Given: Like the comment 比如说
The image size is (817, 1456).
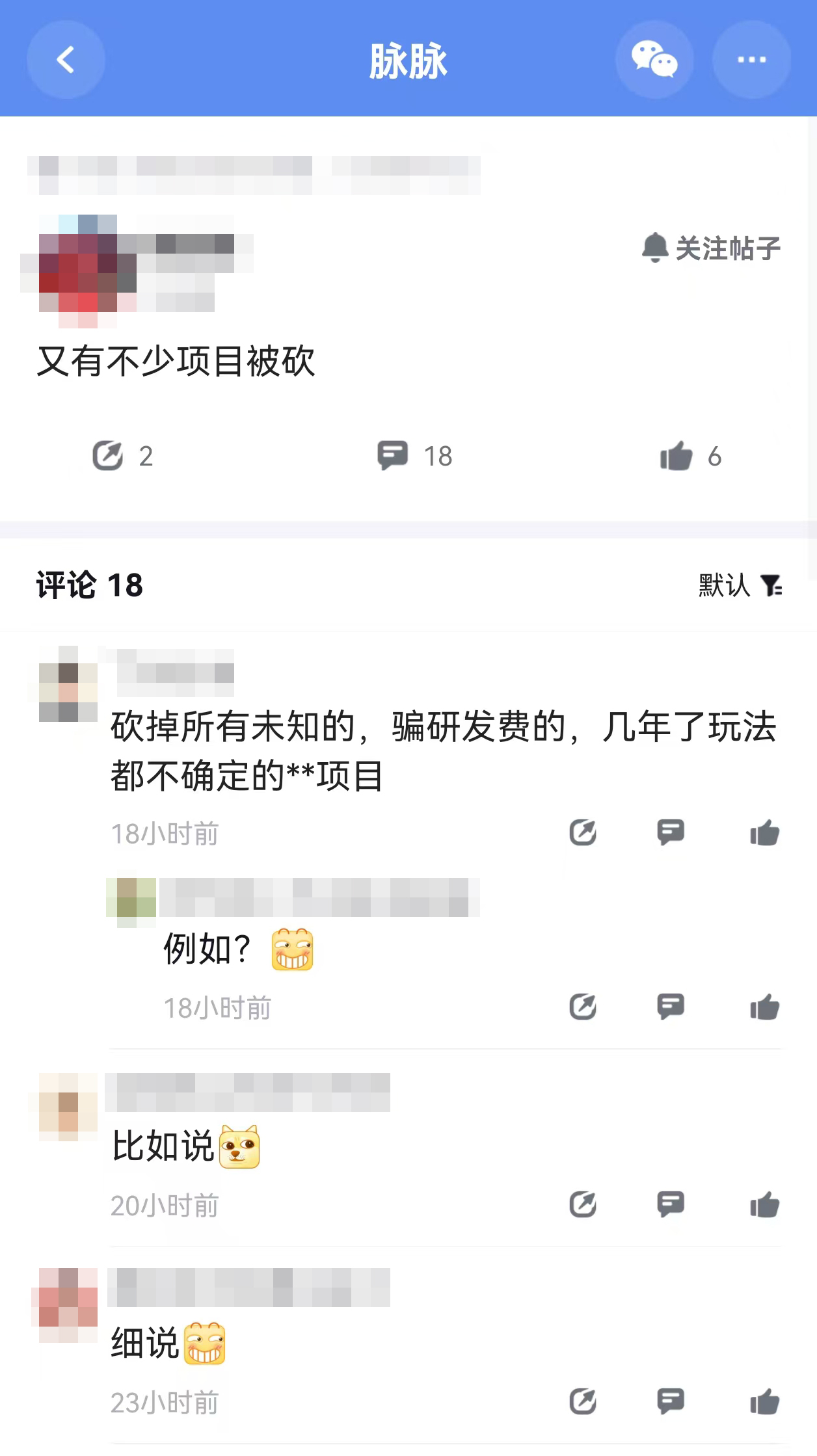Looking at the screenshot, I should point(764,1205).
